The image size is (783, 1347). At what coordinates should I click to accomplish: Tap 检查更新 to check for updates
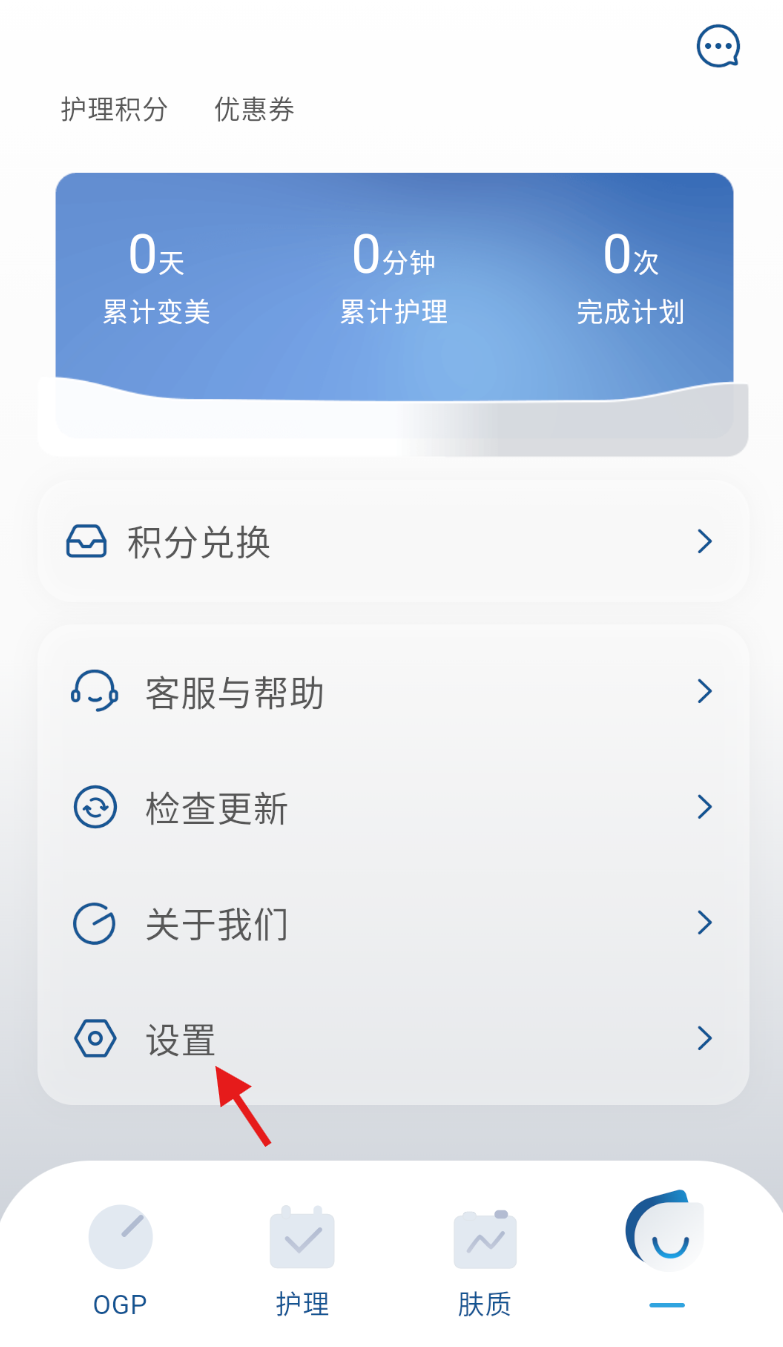click(x=392, y=807)
